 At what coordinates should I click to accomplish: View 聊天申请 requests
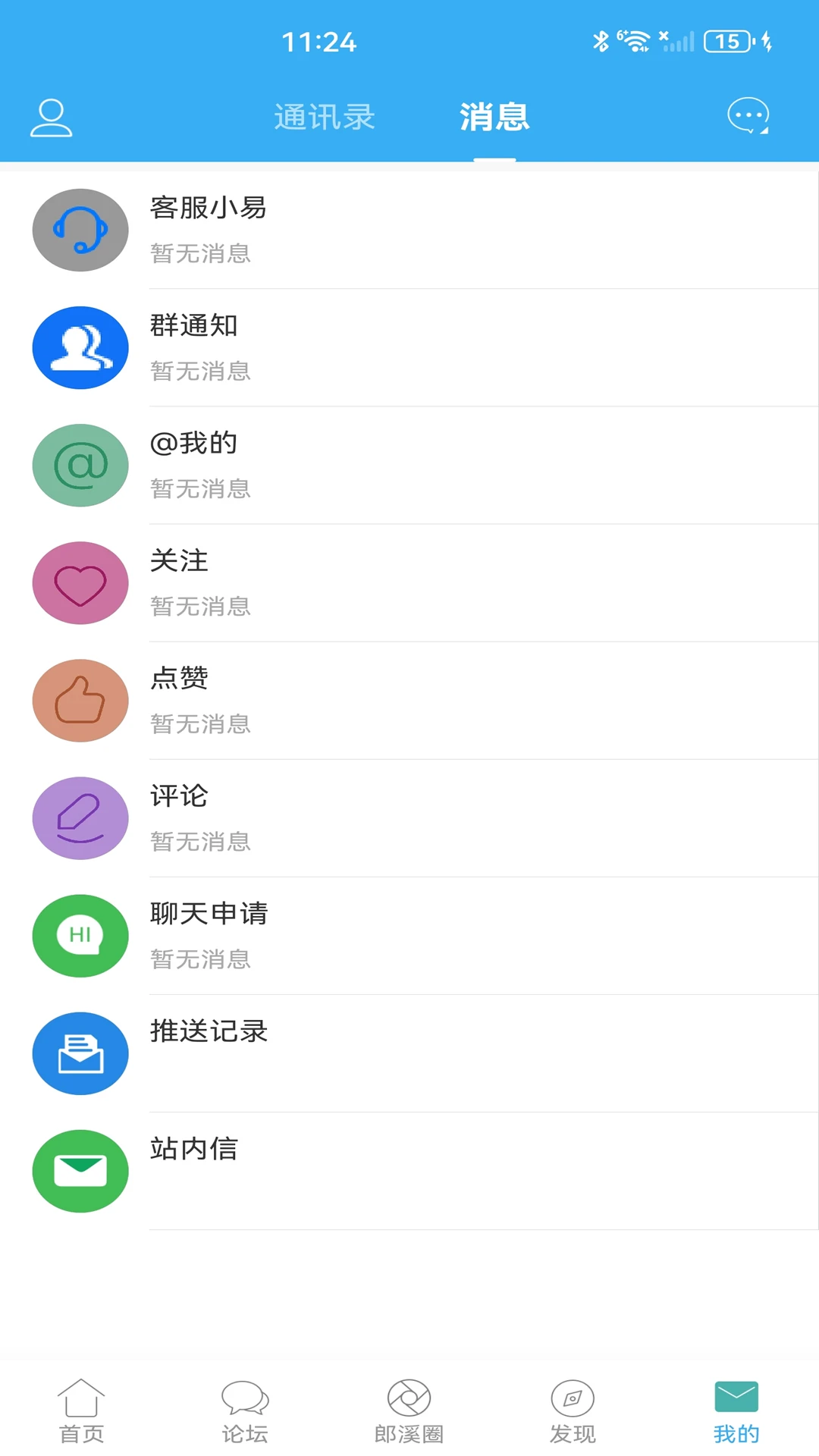pyautogui.click(x=409, y=935)
